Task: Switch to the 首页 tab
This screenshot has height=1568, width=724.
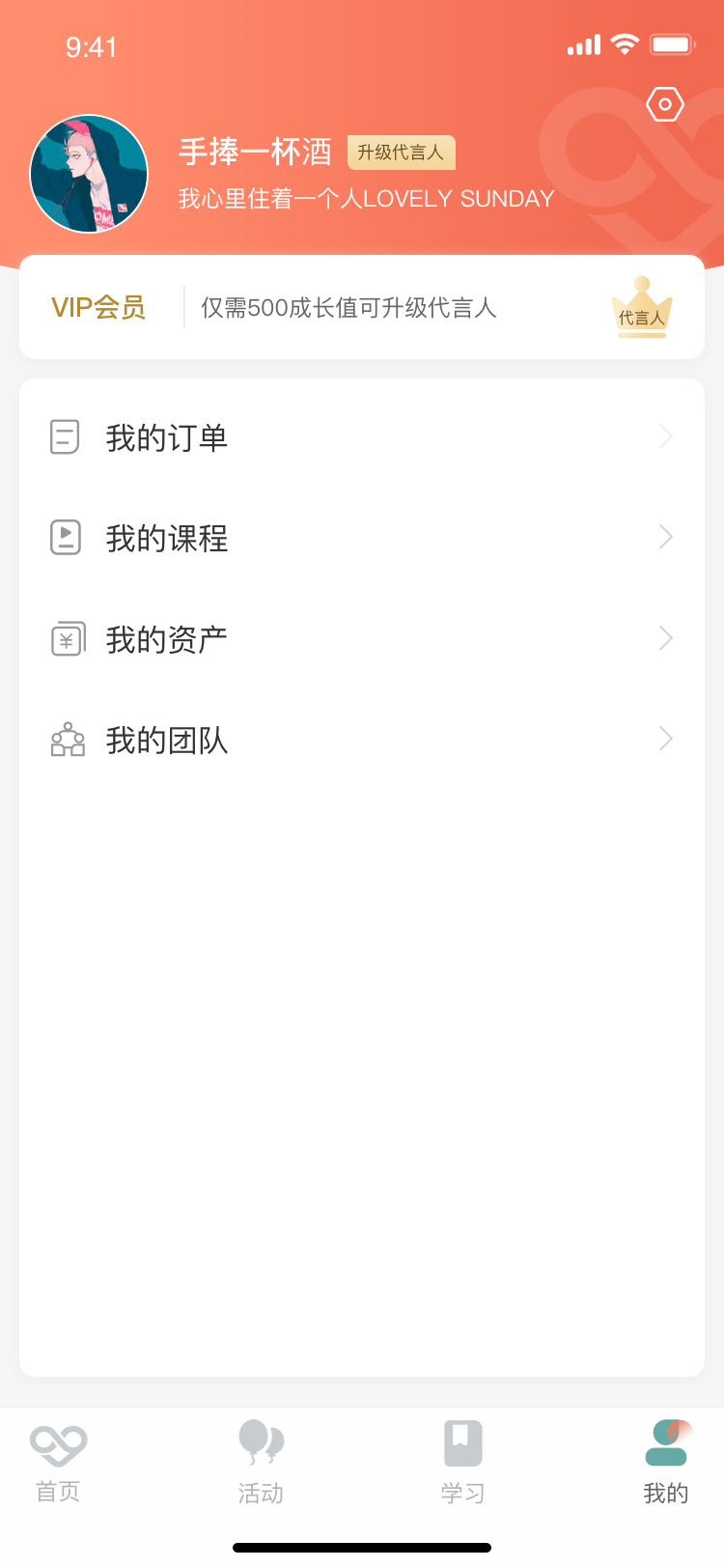Action: (x=59, y=1464)
